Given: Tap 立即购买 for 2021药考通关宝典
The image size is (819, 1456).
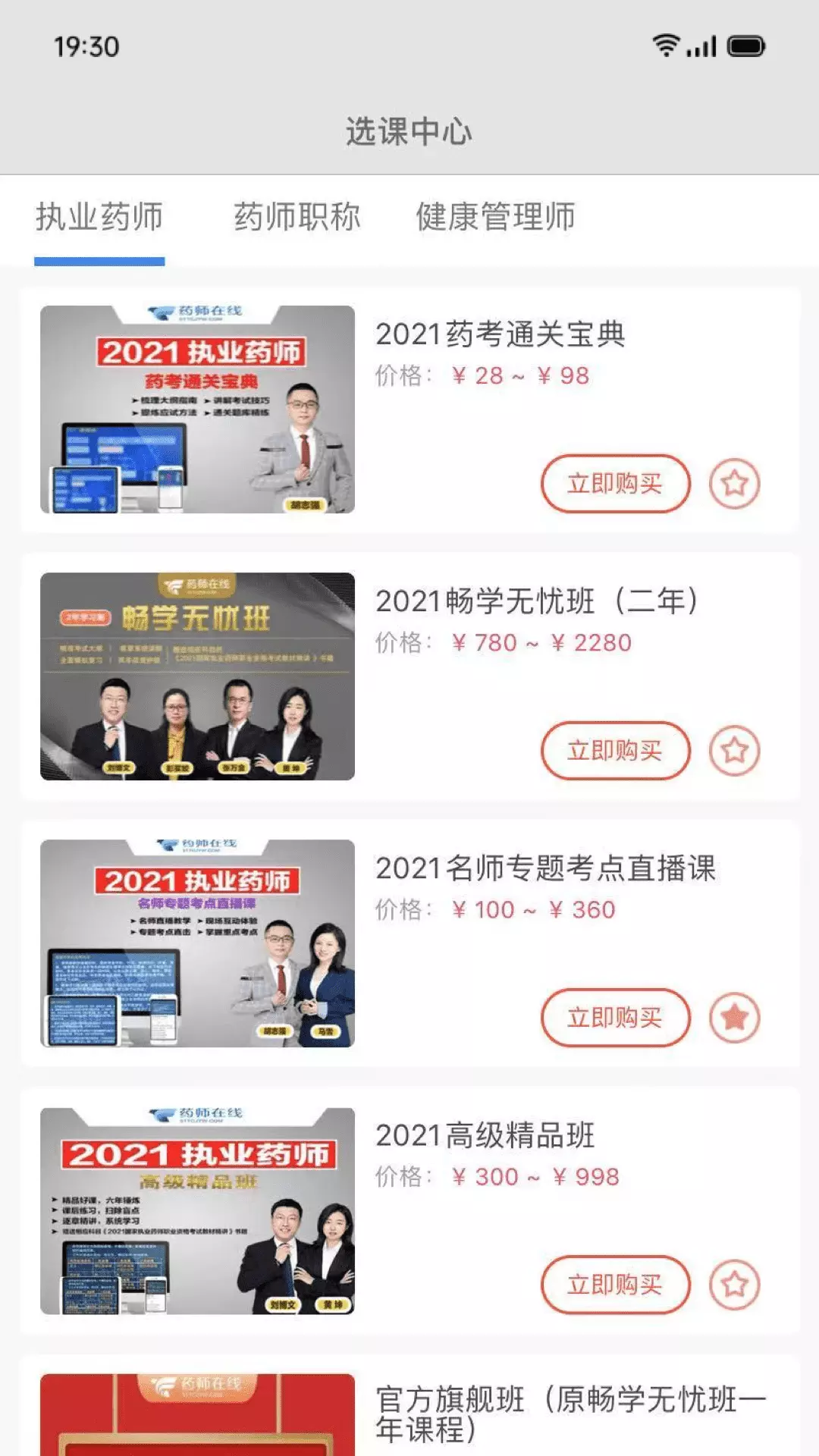Looking at the screenshot, I should [615, 484].
